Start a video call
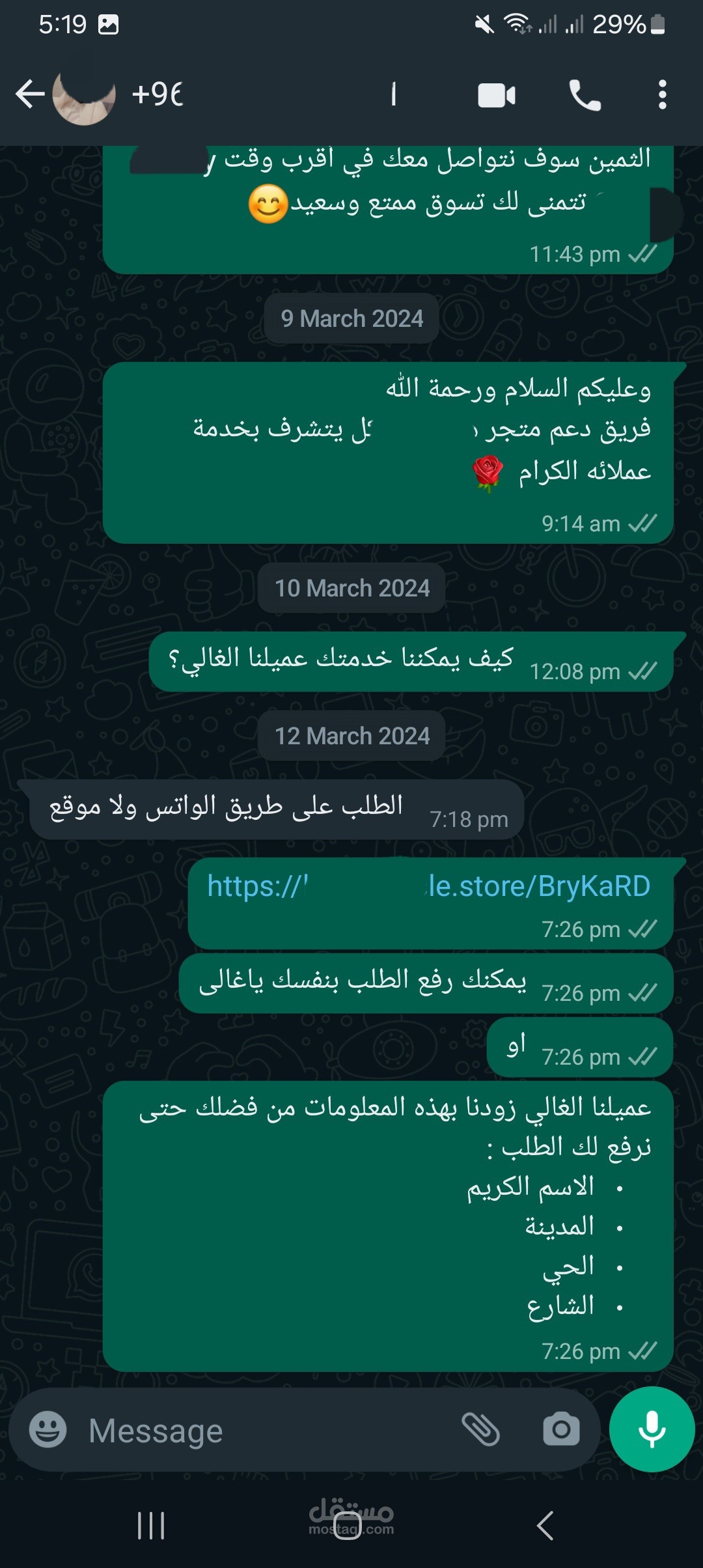Screen dimensions: 703x1568 497,96
